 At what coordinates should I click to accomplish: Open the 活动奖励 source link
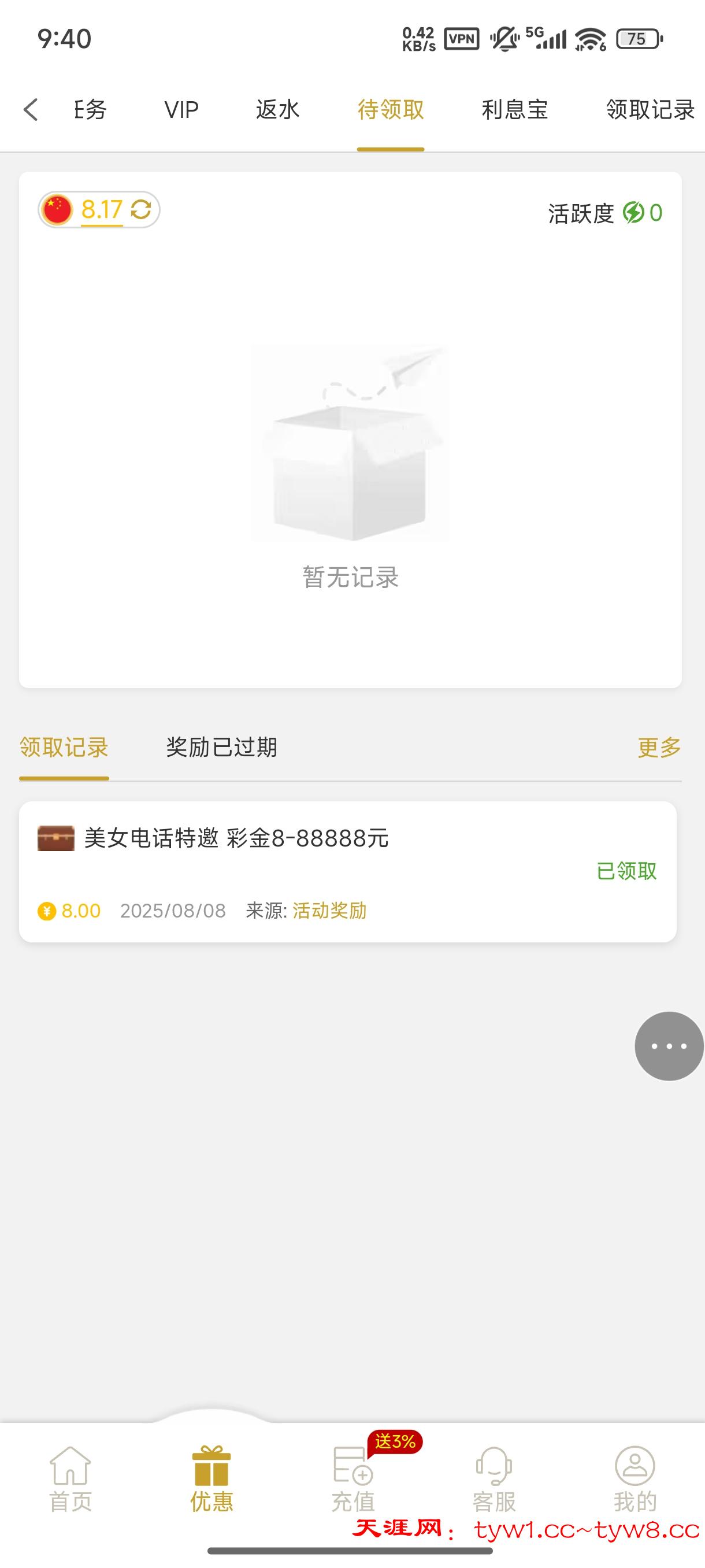(x=329, y=911)
